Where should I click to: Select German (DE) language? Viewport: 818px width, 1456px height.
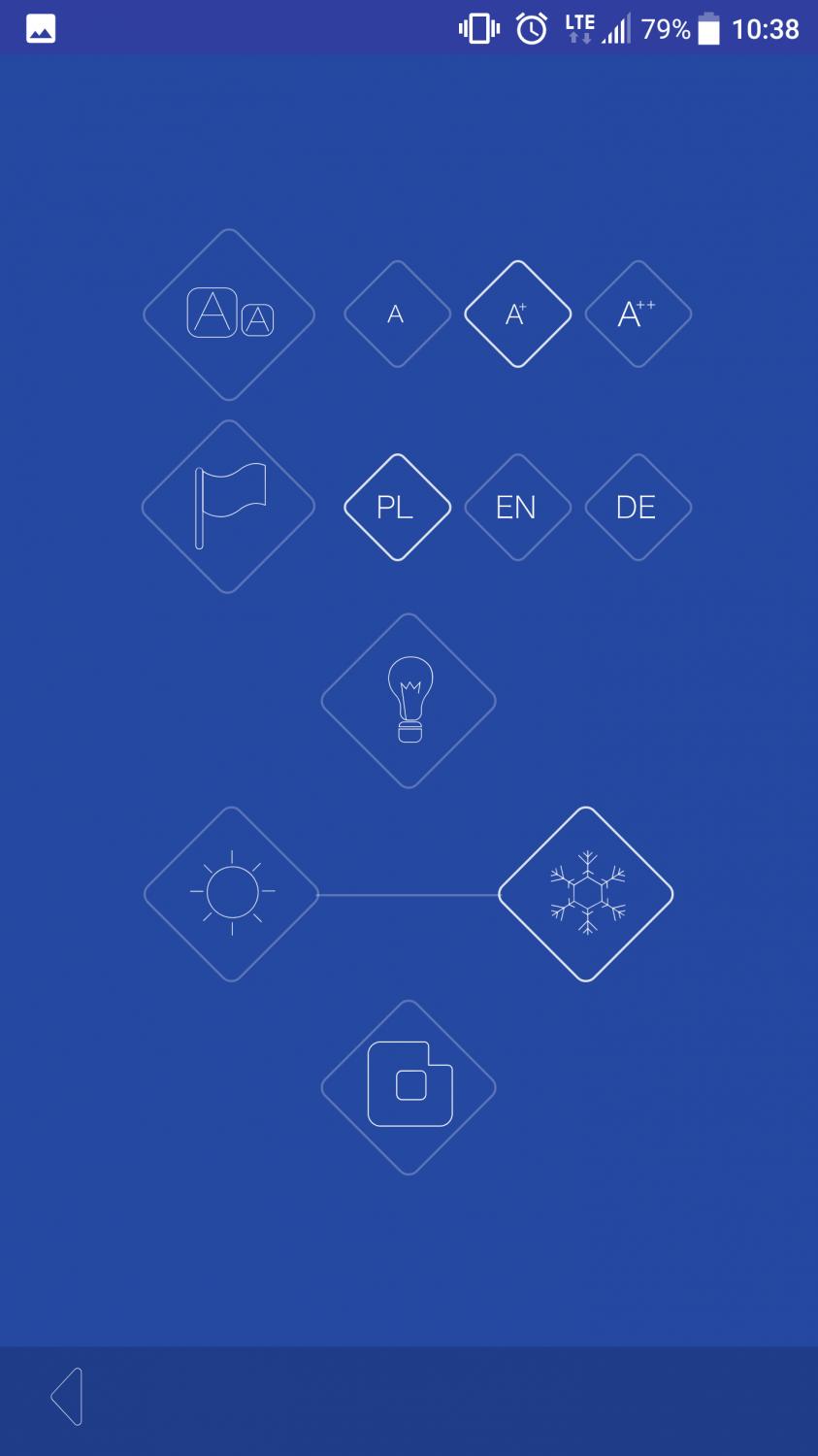point(638,508)
